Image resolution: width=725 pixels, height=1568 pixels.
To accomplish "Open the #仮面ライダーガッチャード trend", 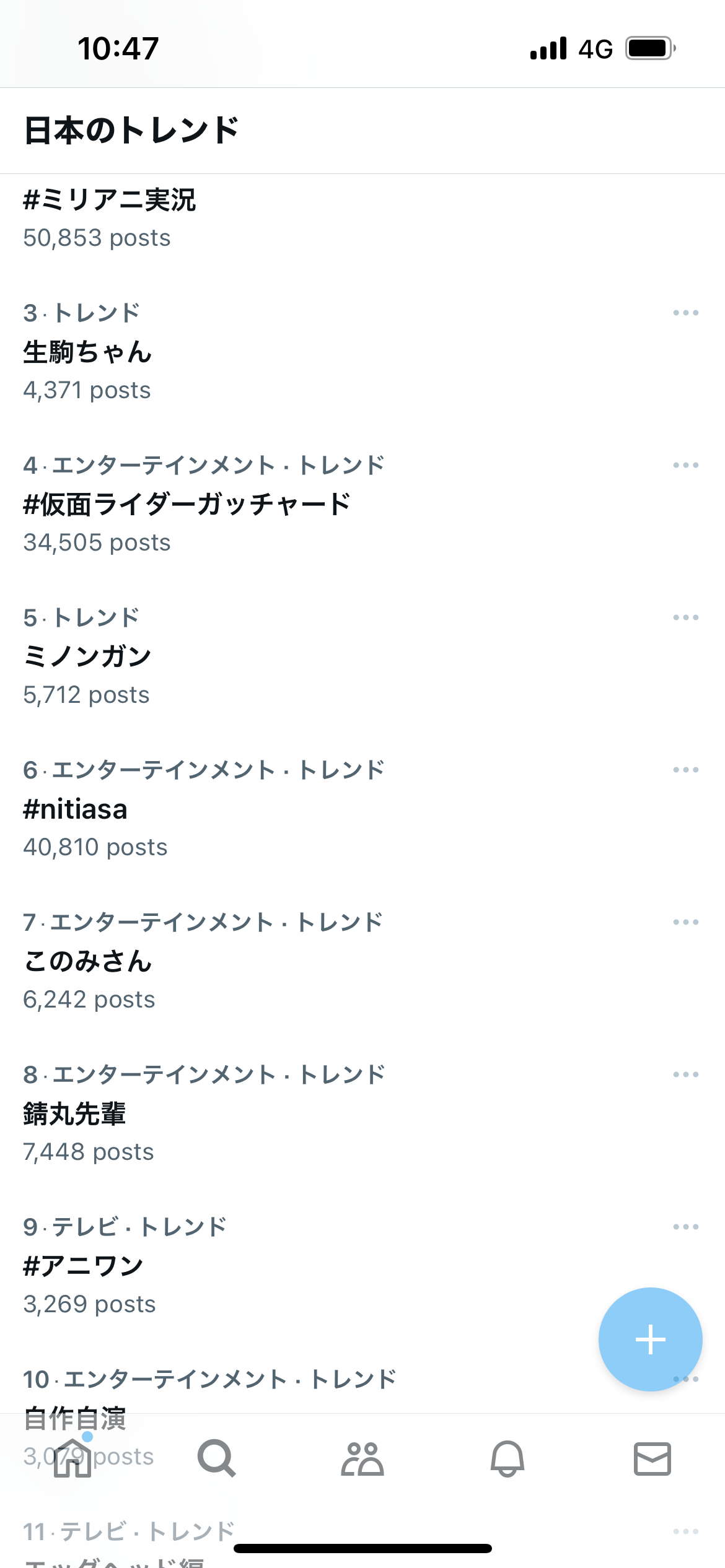I will tap(362, 503).
